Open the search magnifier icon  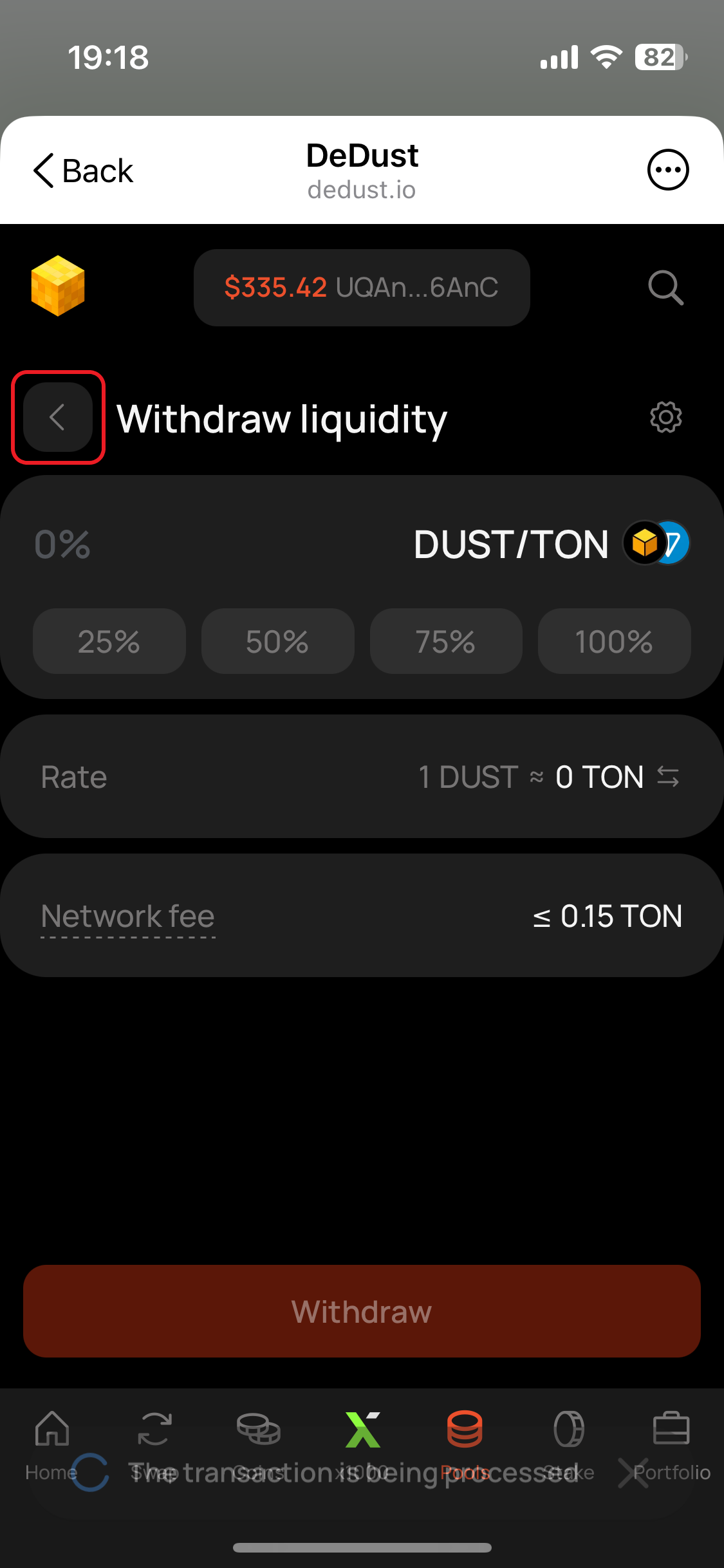click(665, 287)
